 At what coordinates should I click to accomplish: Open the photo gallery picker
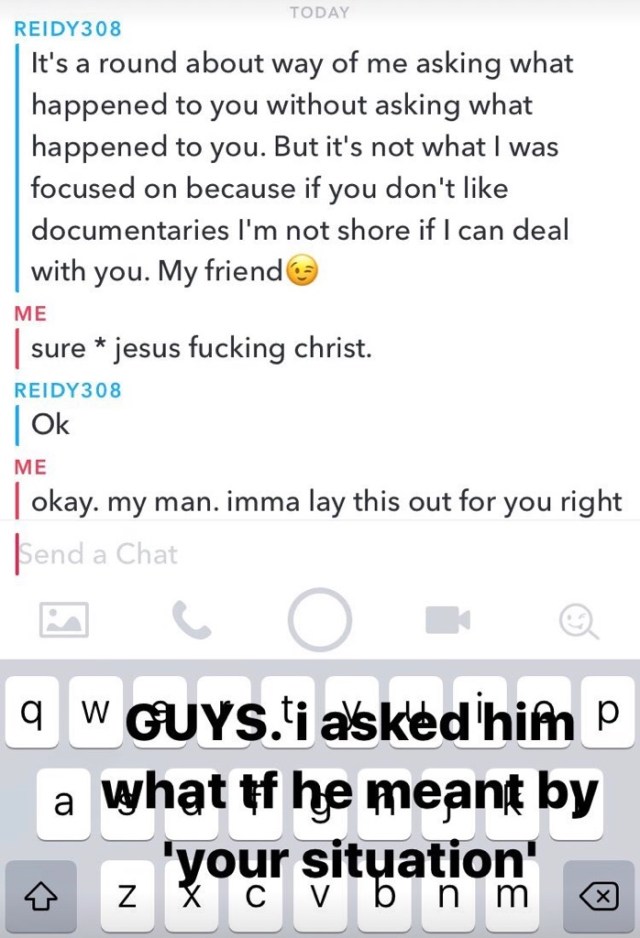coord(63,620)
